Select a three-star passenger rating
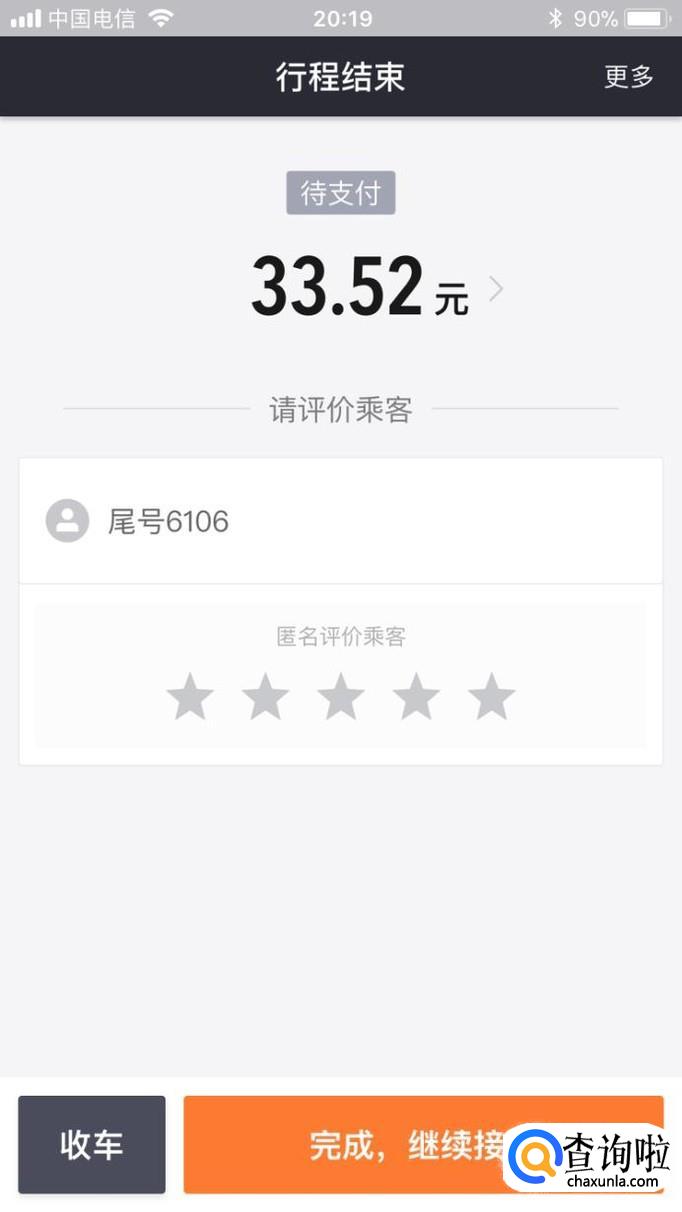 tap(341, 697)
